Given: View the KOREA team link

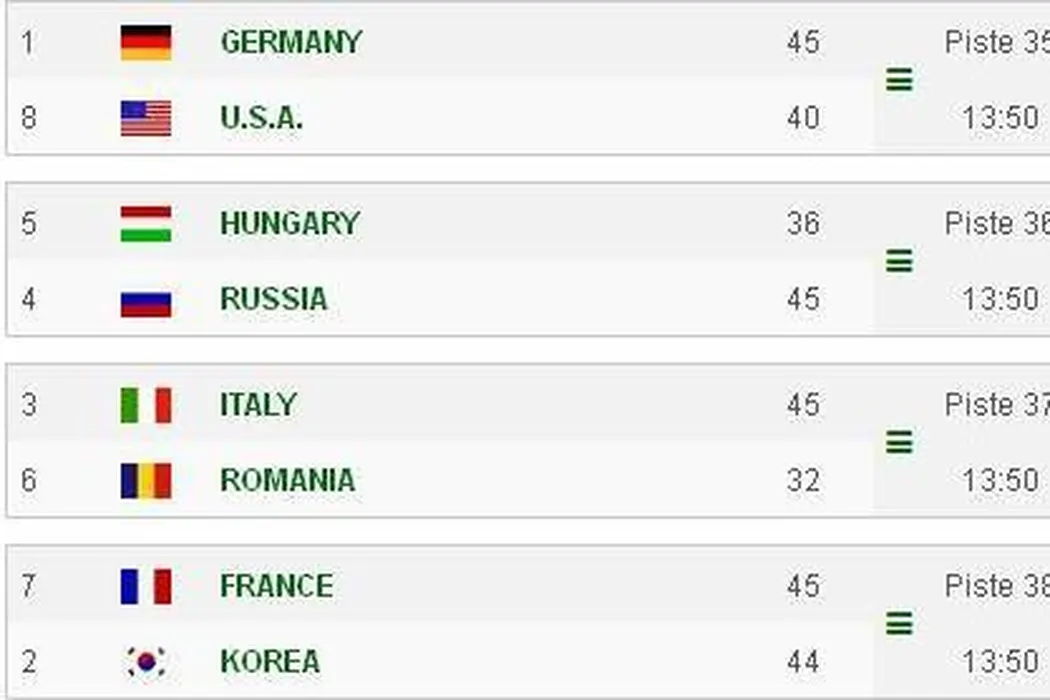Looking at the screenshot, I should 270,661.
